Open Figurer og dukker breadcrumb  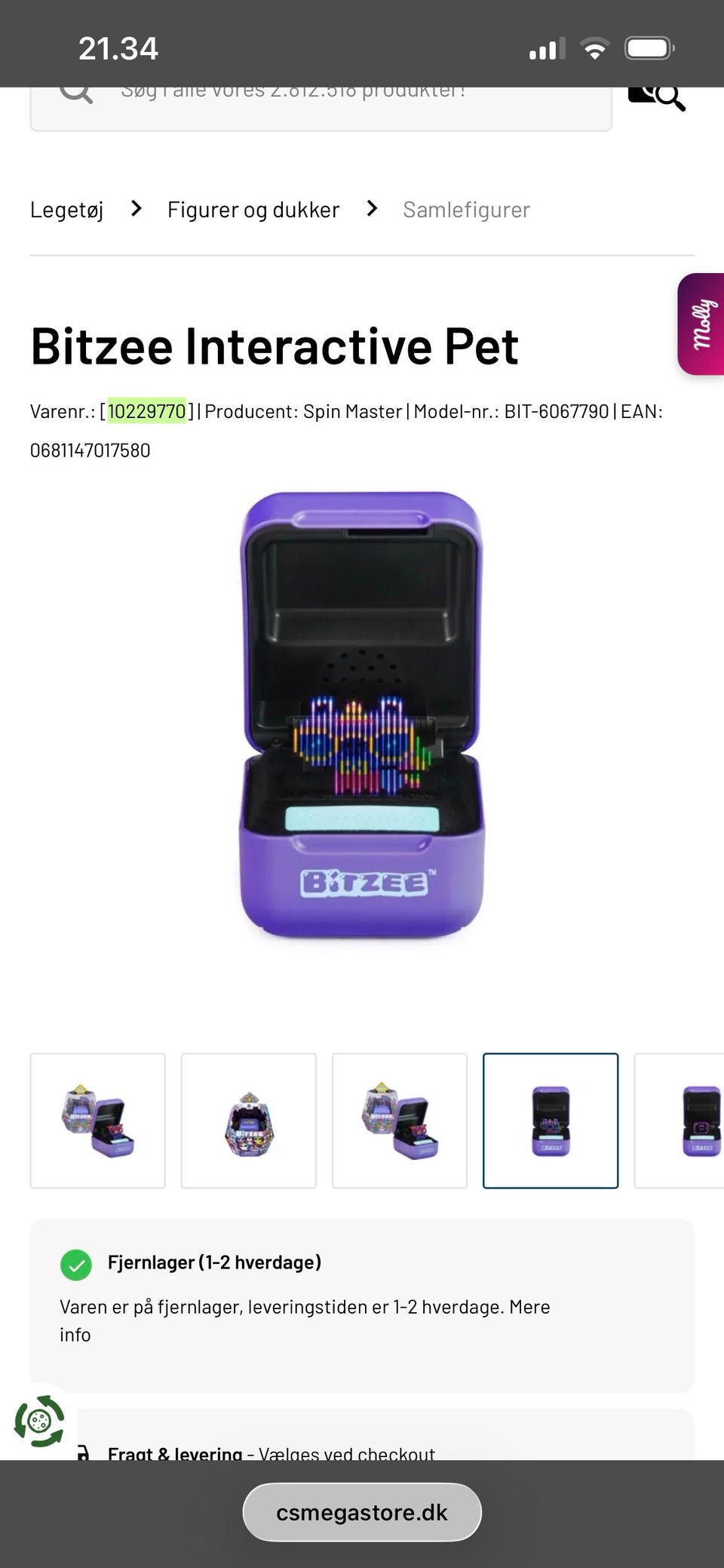(x=253, y=210)
